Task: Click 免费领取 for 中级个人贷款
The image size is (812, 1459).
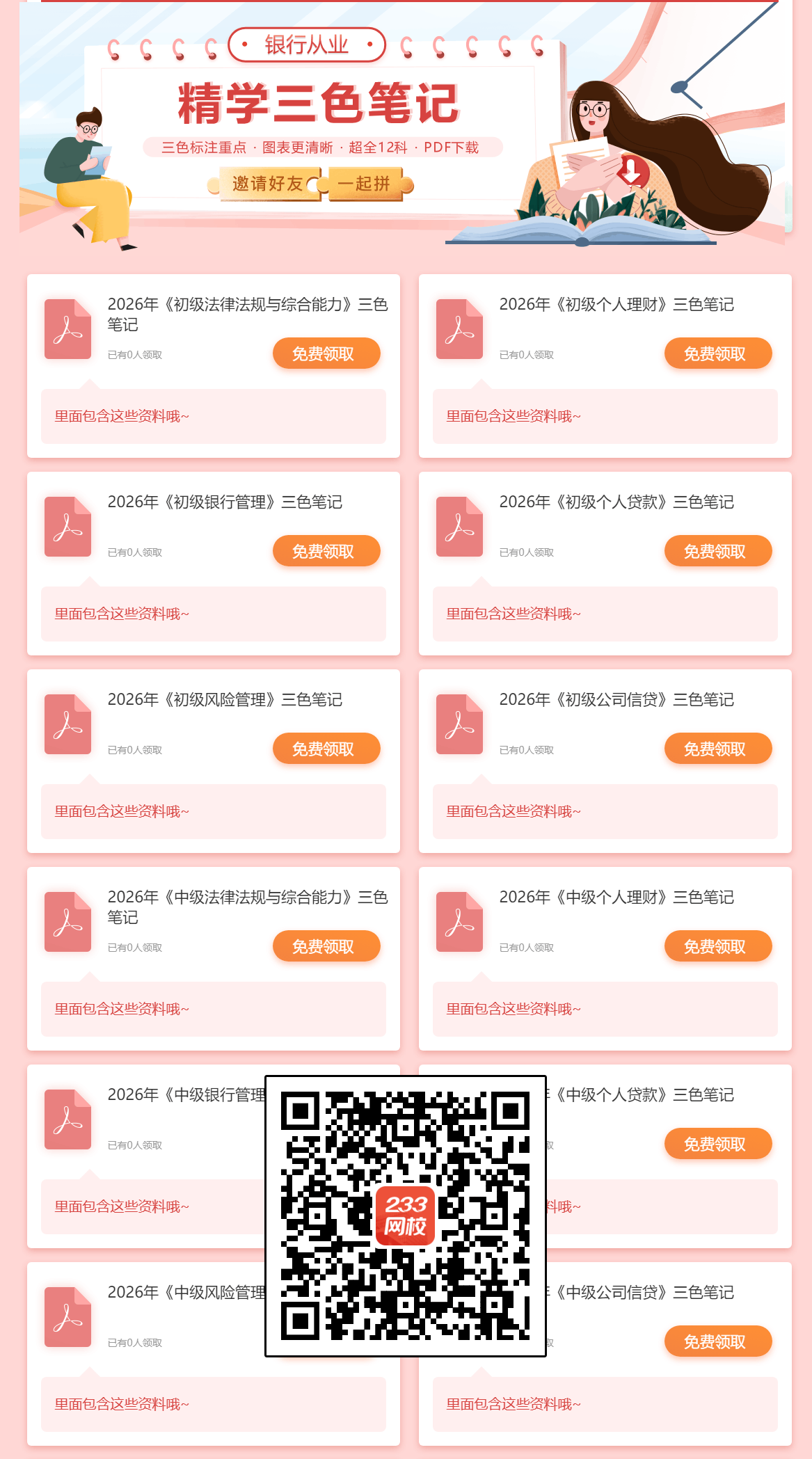Action: point(717,1144)
